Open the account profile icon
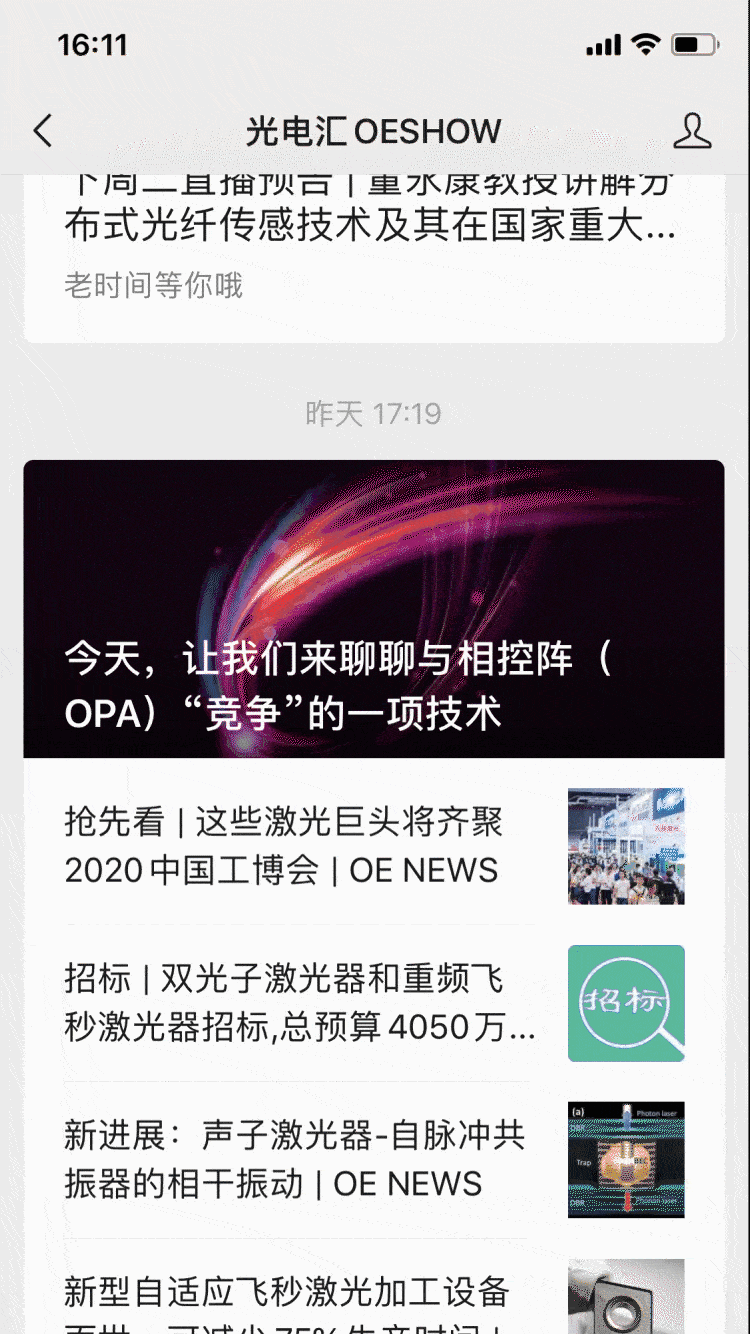750x1334 pixels. [x=691, y=131]
